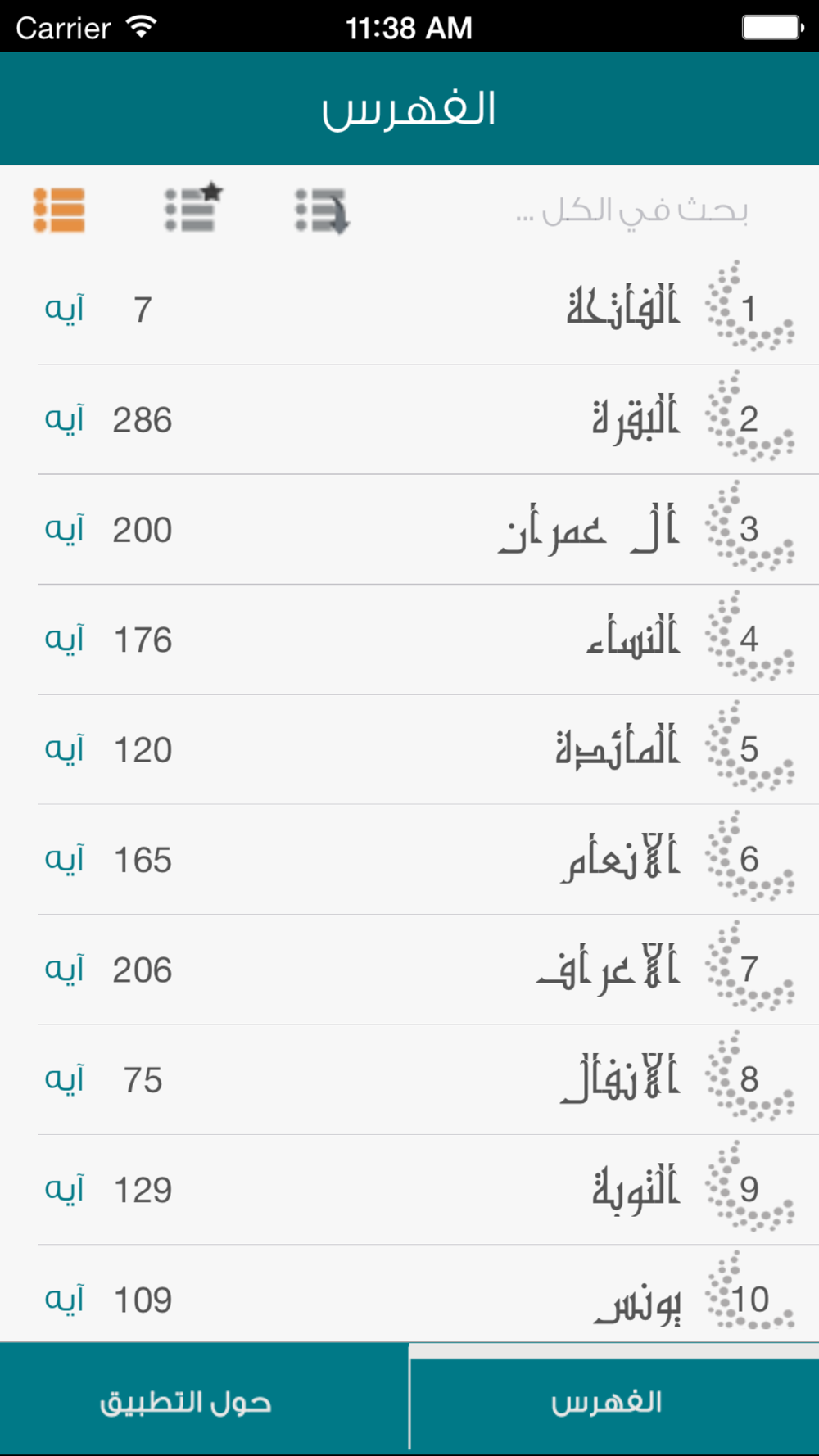Open the list sort order icon

click(322, 210)
